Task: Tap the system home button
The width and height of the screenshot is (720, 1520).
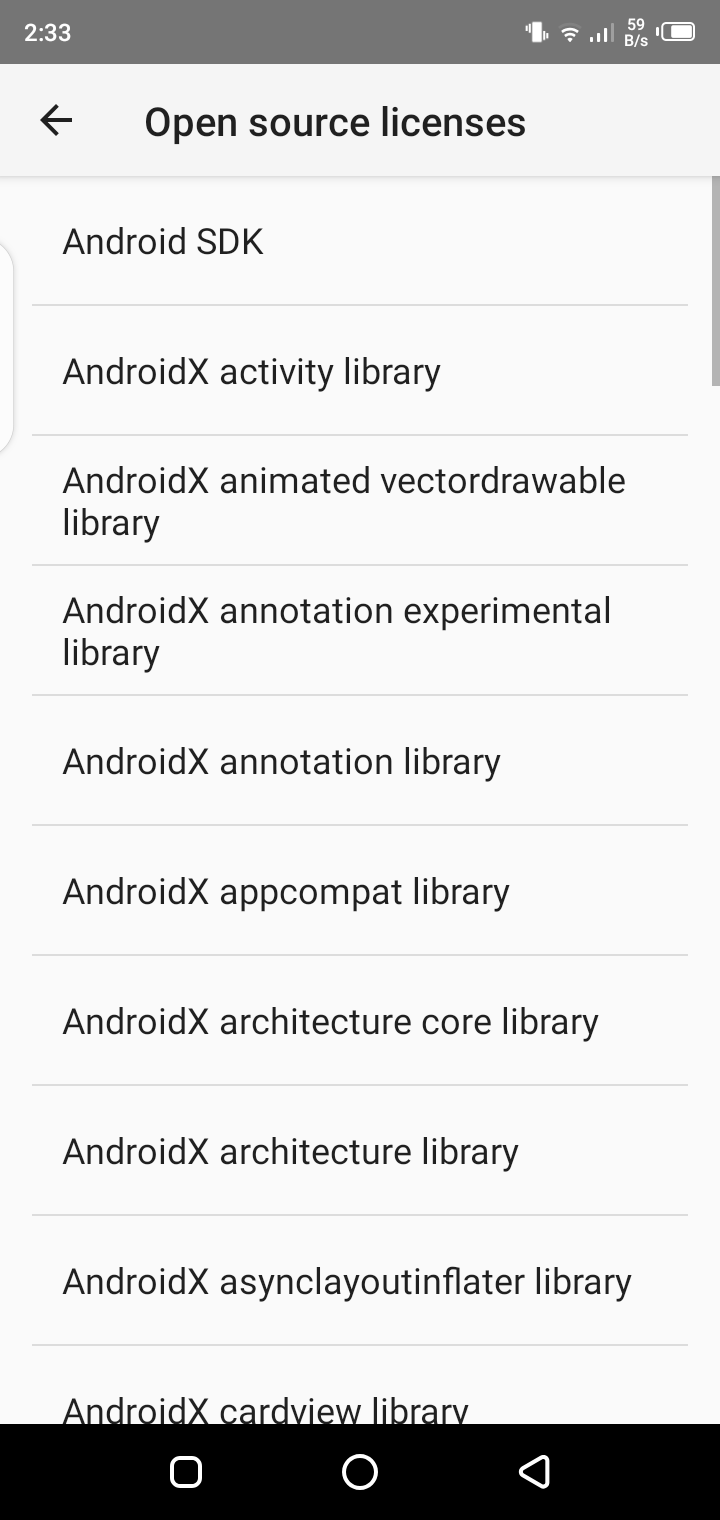Action: (360, 1471)
